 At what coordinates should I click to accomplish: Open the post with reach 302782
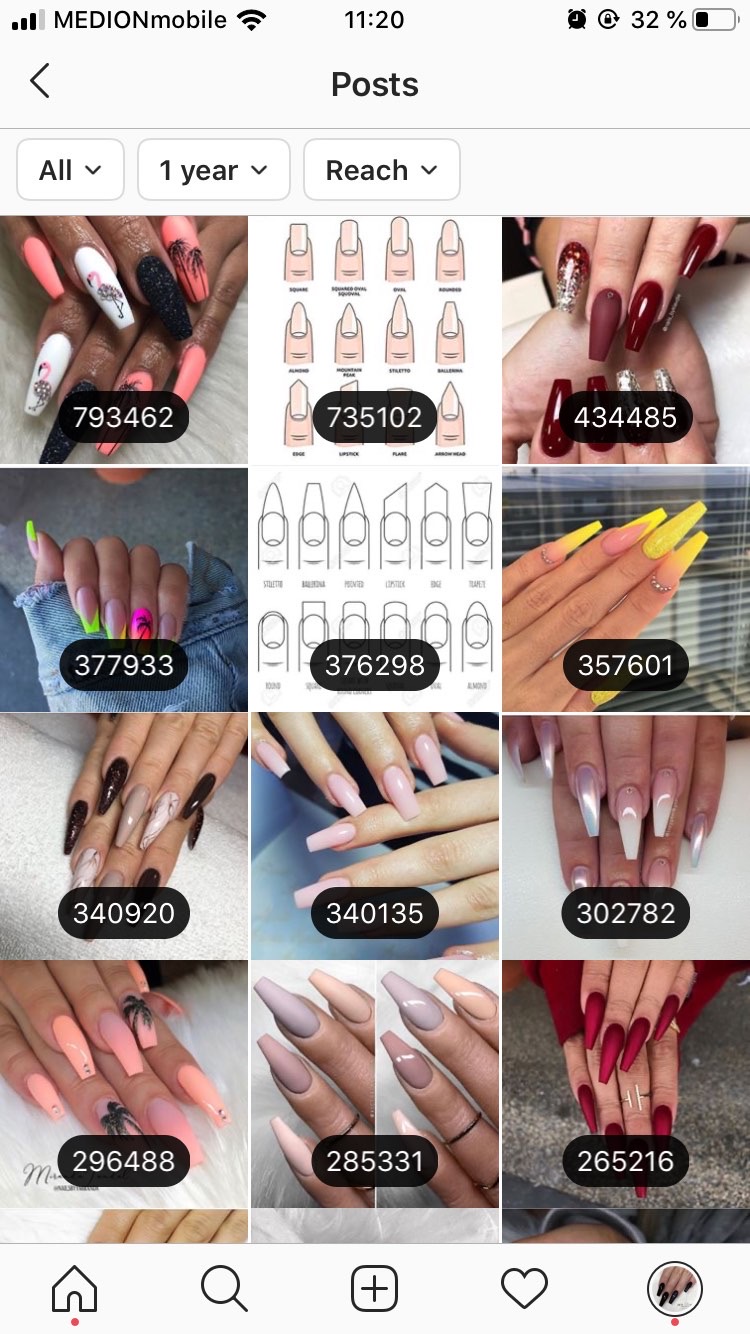click(x=626, y=836)
